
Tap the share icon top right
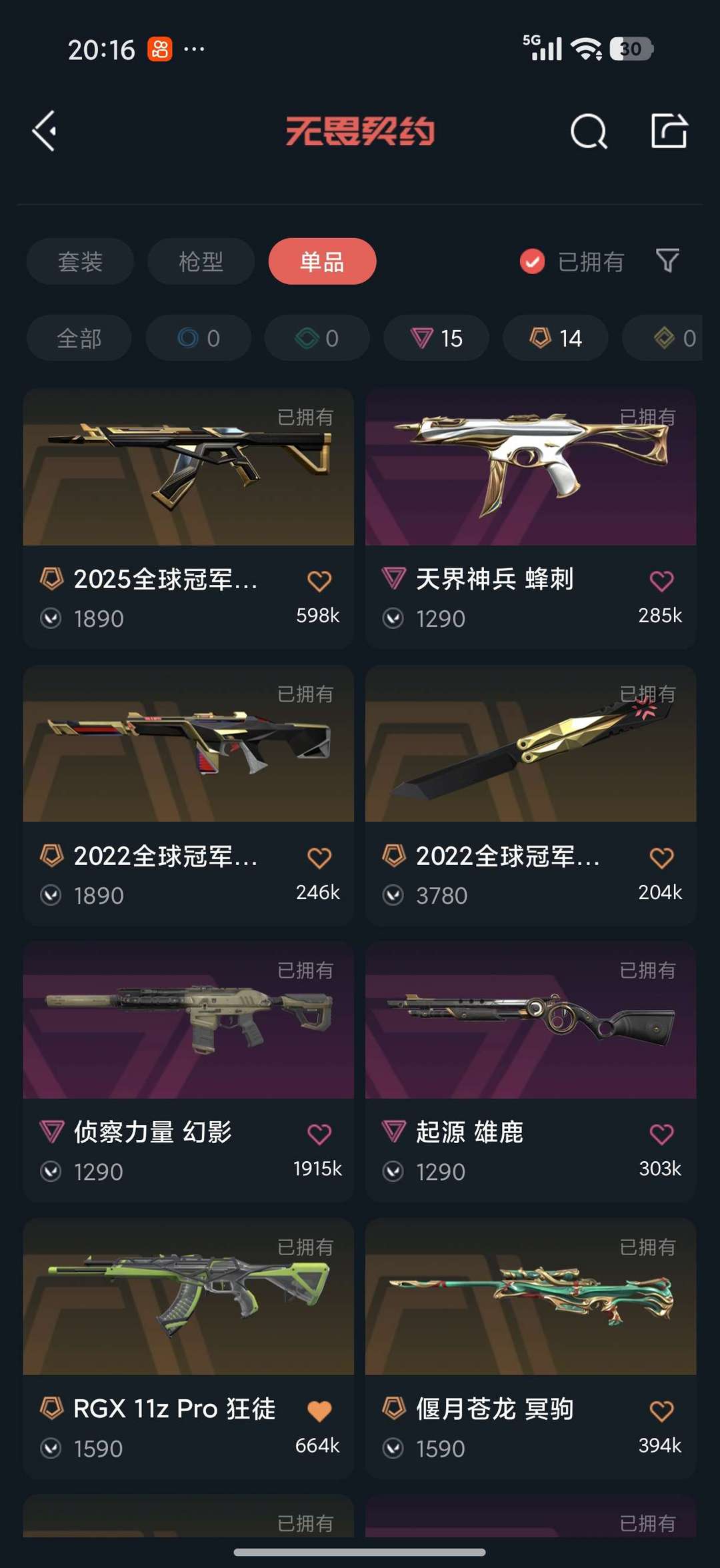click(671, 131)
